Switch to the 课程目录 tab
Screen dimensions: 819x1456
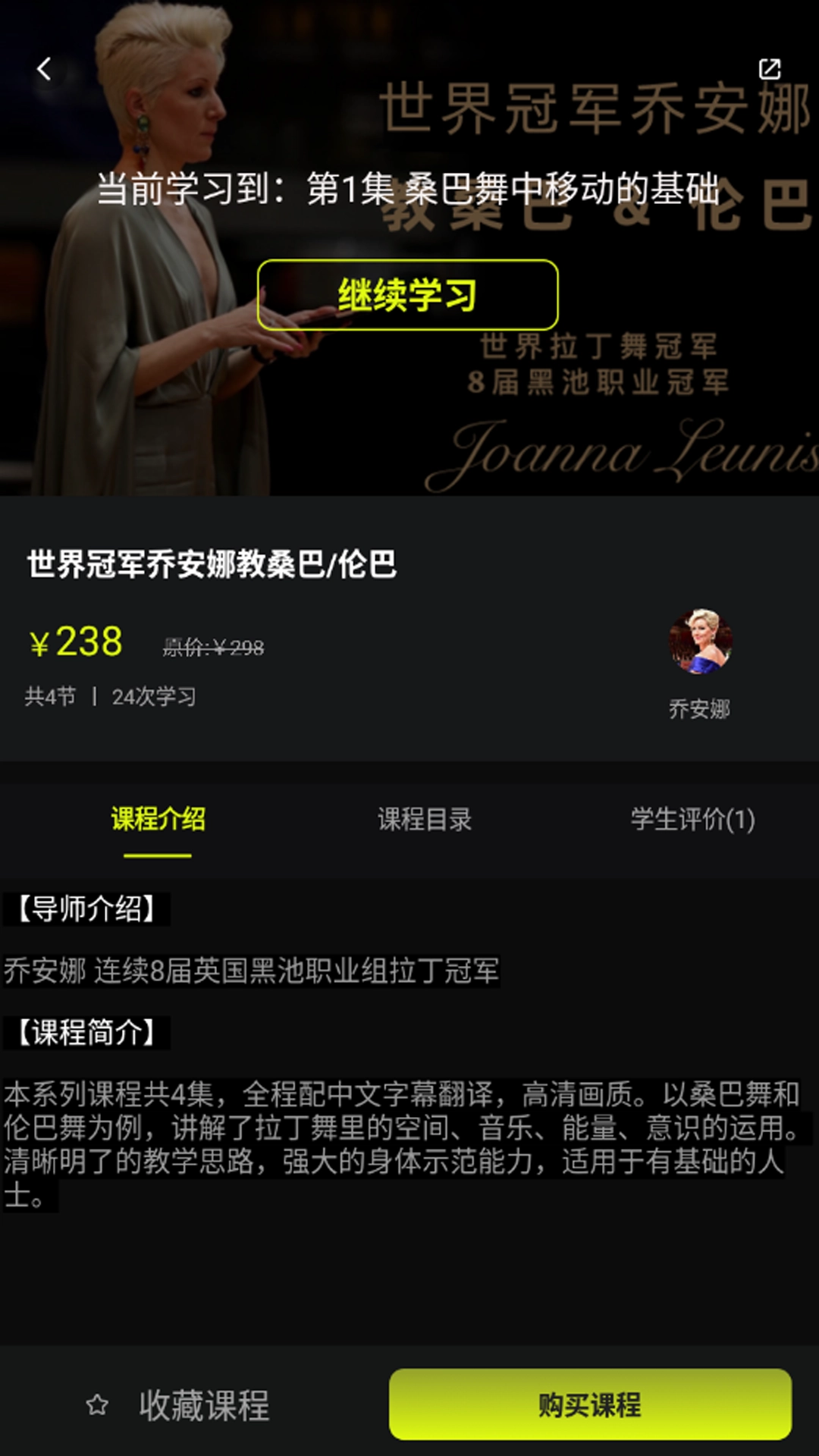point(425,819)
